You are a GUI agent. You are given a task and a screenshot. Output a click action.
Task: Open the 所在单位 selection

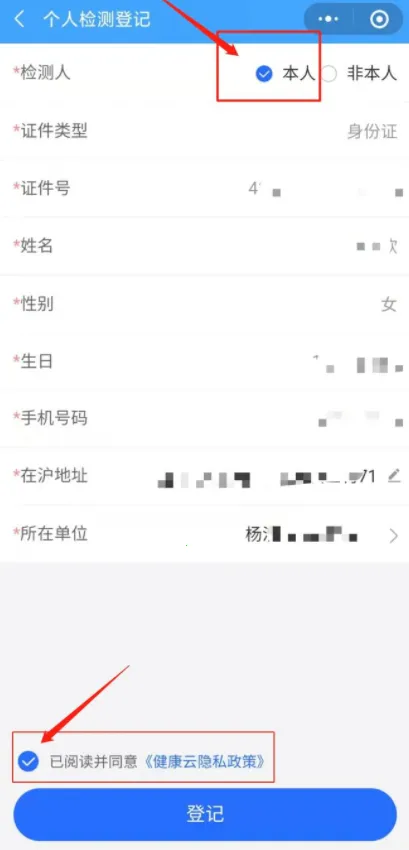[x=204, y=535]
